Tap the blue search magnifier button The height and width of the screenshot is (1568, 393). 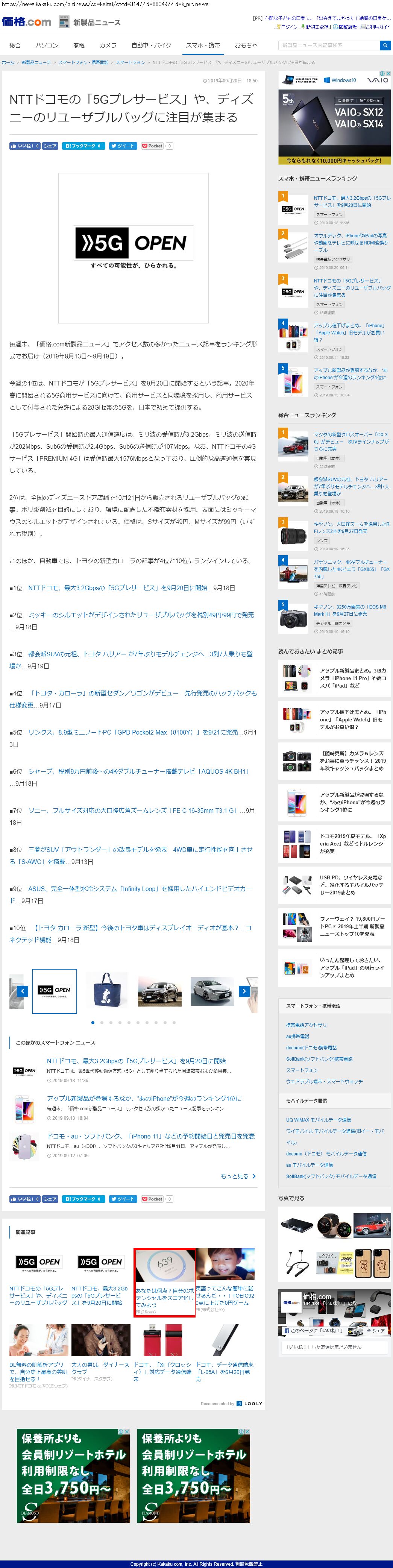click(x=385, y=46)
